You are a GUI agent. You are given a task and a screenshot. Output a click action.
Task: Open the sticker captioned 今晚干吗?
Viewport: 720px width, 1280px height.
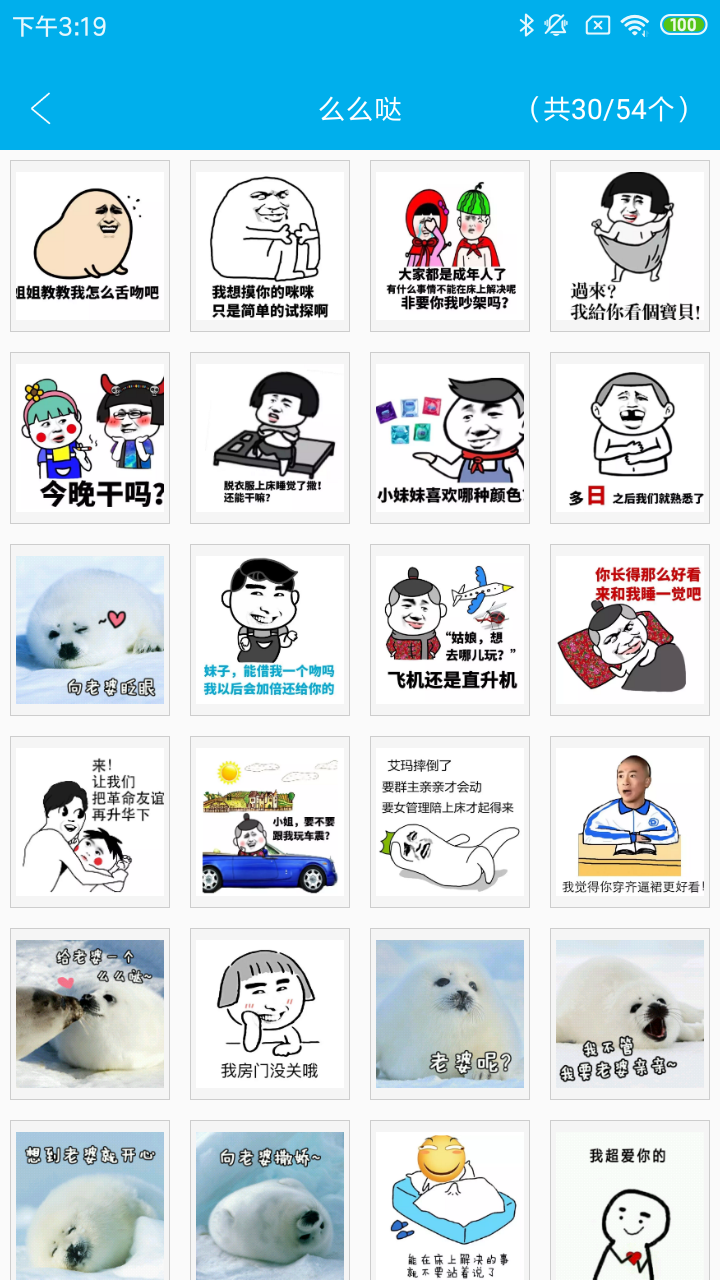point(90,438)
